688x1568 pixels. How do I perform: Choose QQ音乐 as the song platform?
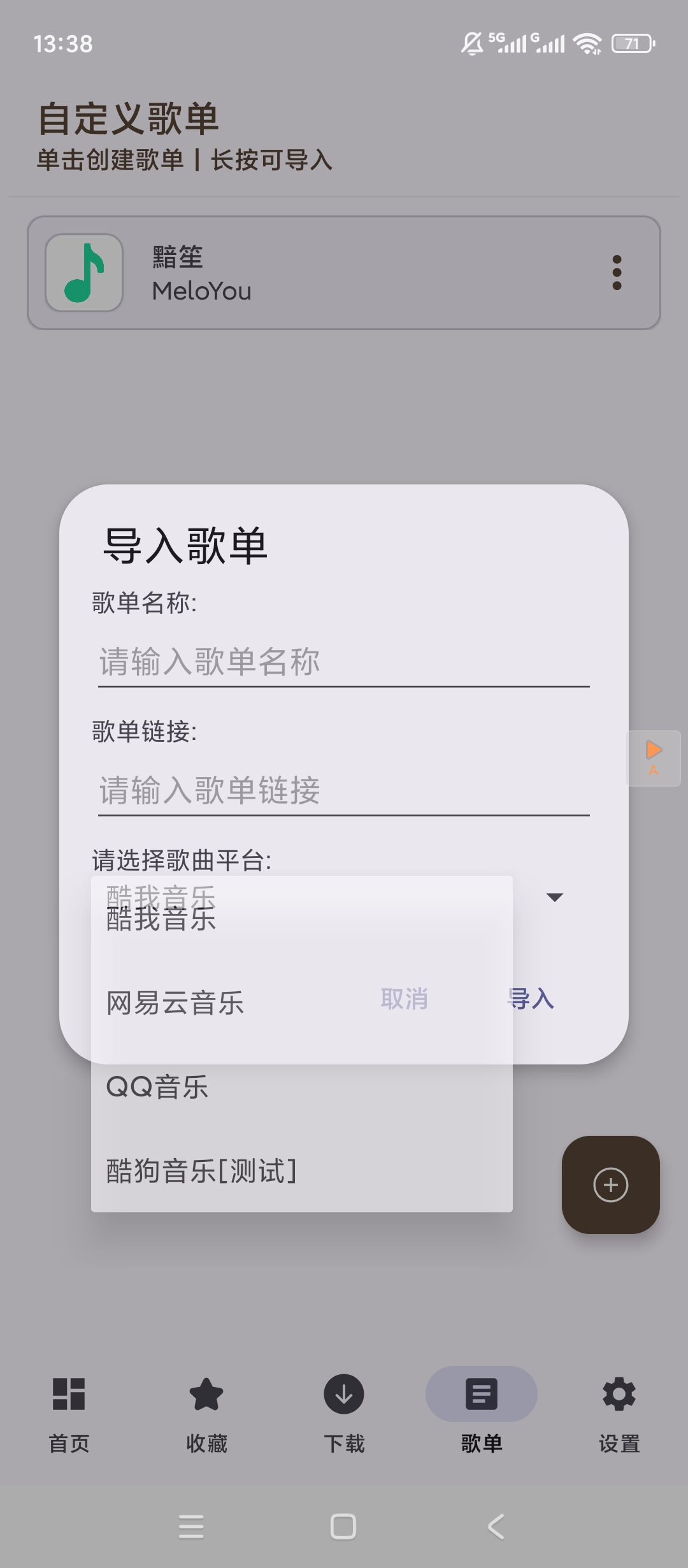(157, 1087)
